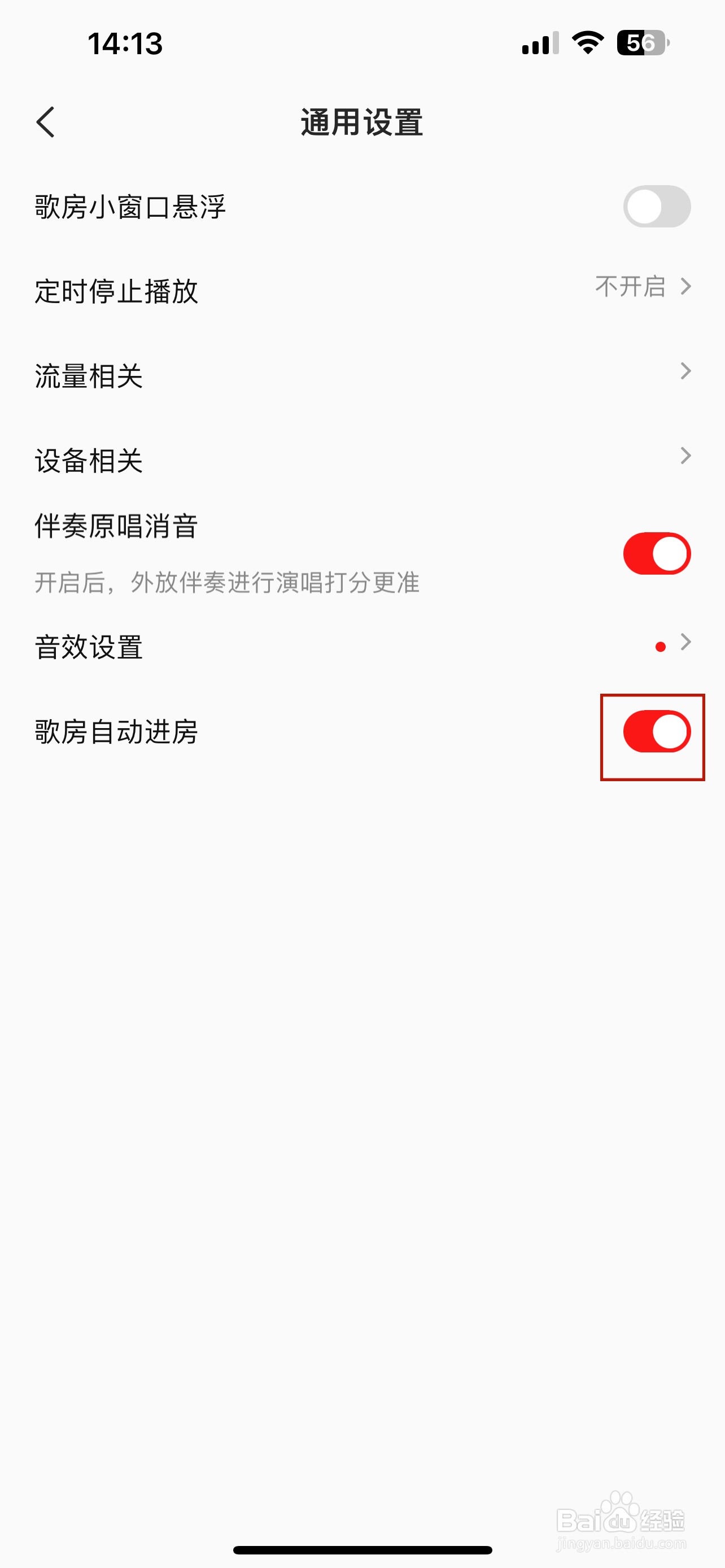Tap the clock showing 14:13

(124, 43)
